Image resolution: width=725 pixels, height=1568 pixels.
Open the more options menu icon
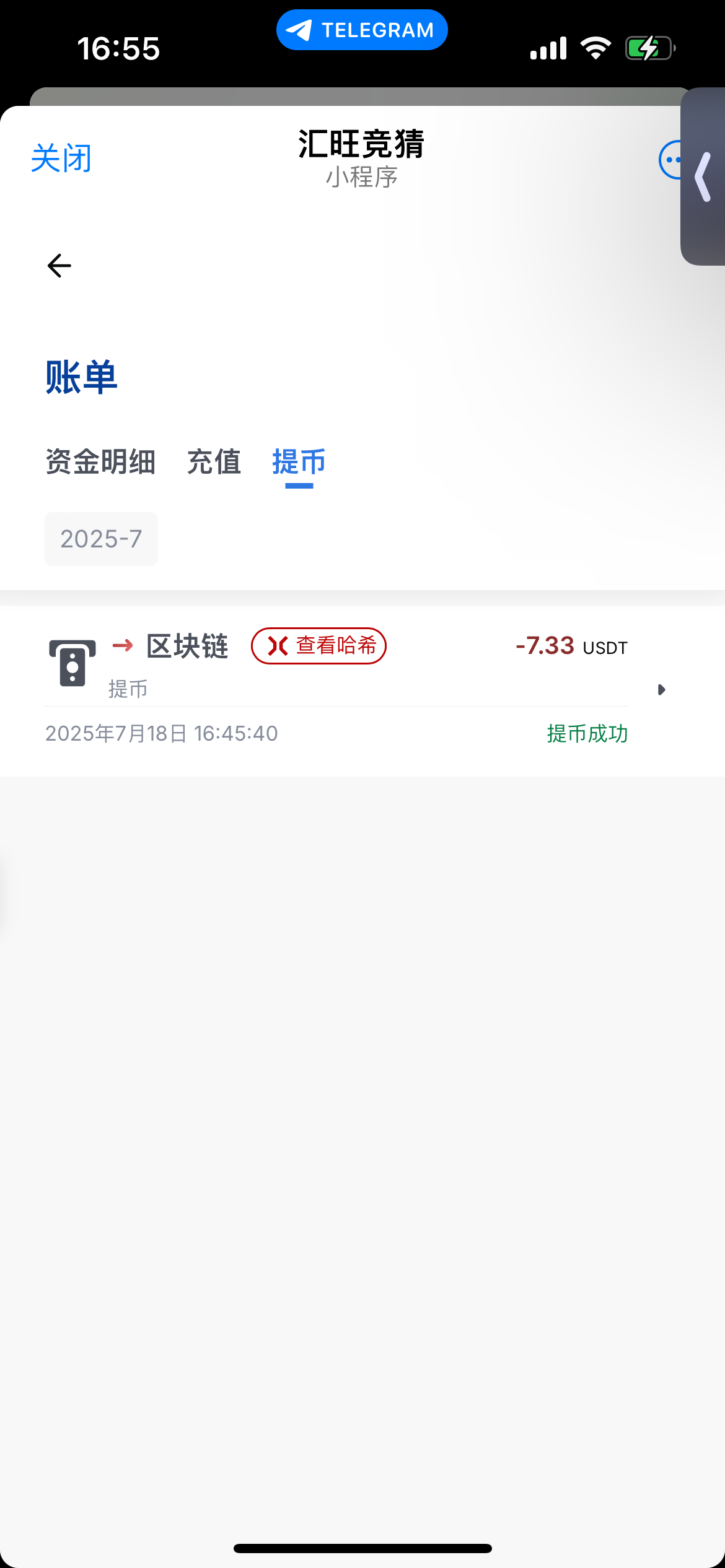tap(672, 160)
